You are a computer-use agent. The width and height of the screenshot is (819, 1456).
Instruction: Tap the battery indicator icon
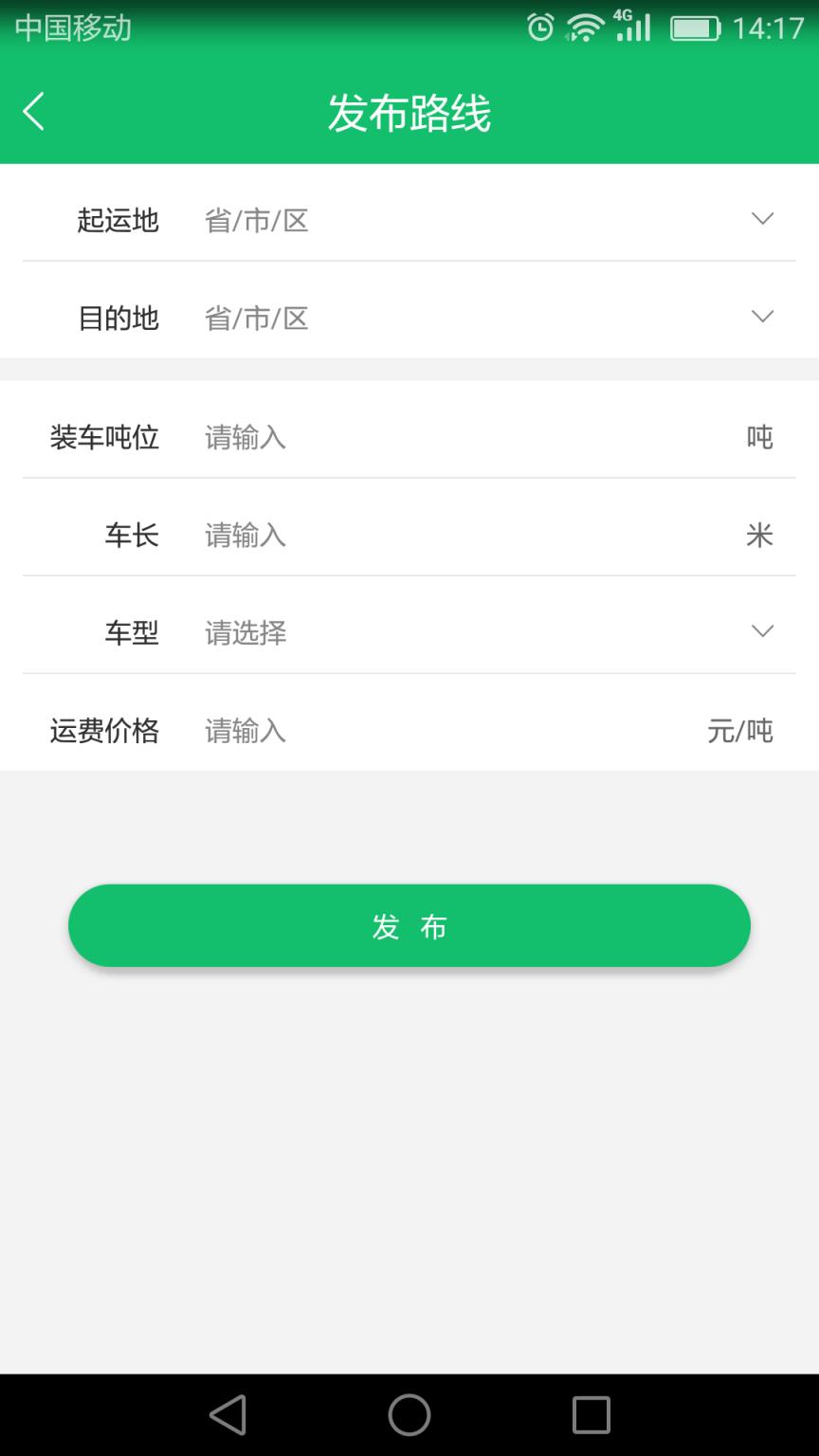[695, 27]
